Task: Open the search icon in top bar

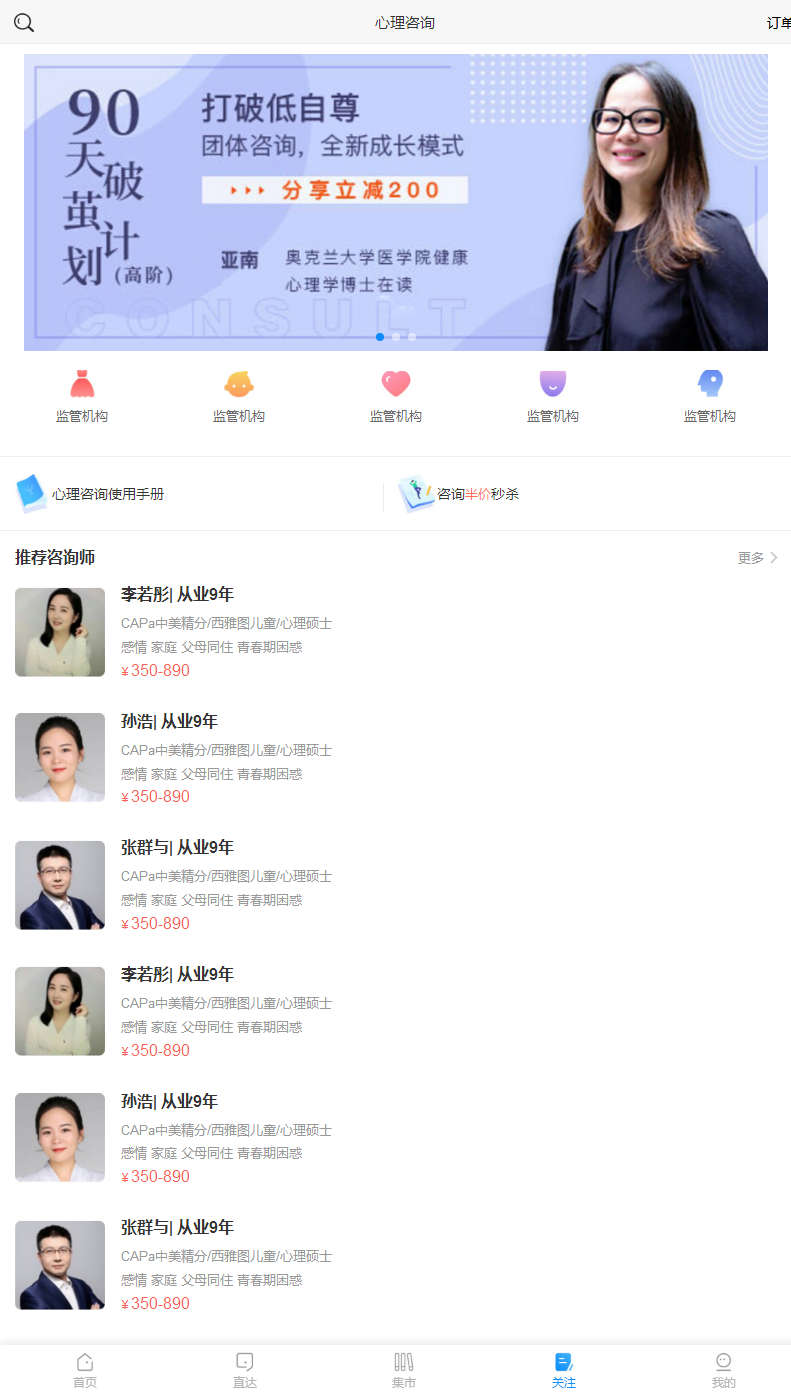Action: [24, 23]
